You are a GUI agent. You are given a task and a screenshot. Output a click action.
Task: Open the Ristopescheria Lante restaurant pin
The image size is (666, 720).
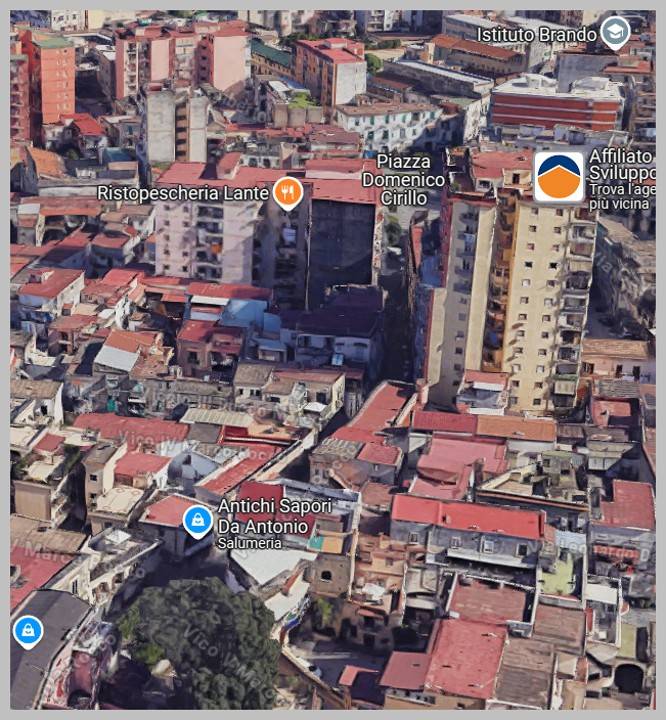coord(288,191)
